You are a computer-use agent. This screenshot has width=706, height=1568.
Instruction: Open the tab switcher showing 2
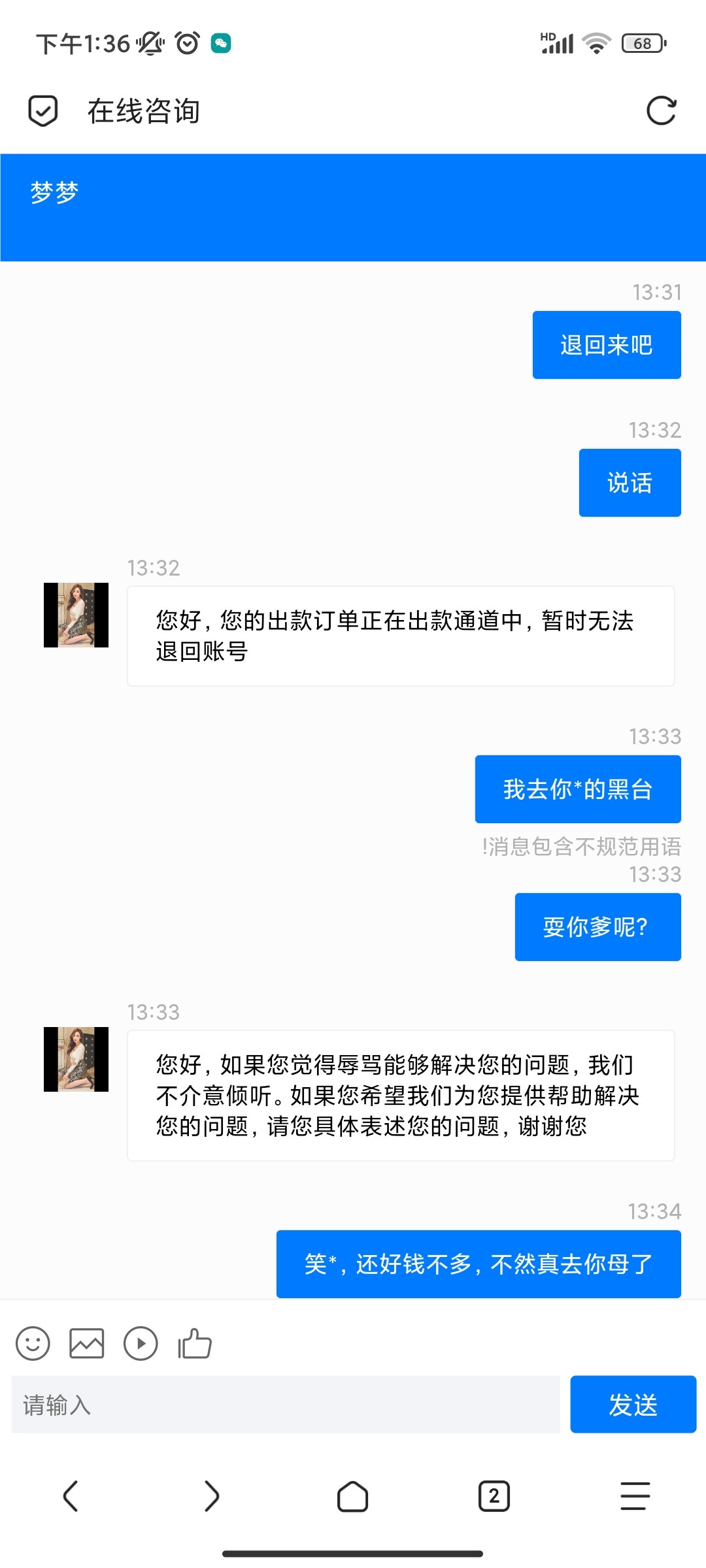pos(494,1497)
